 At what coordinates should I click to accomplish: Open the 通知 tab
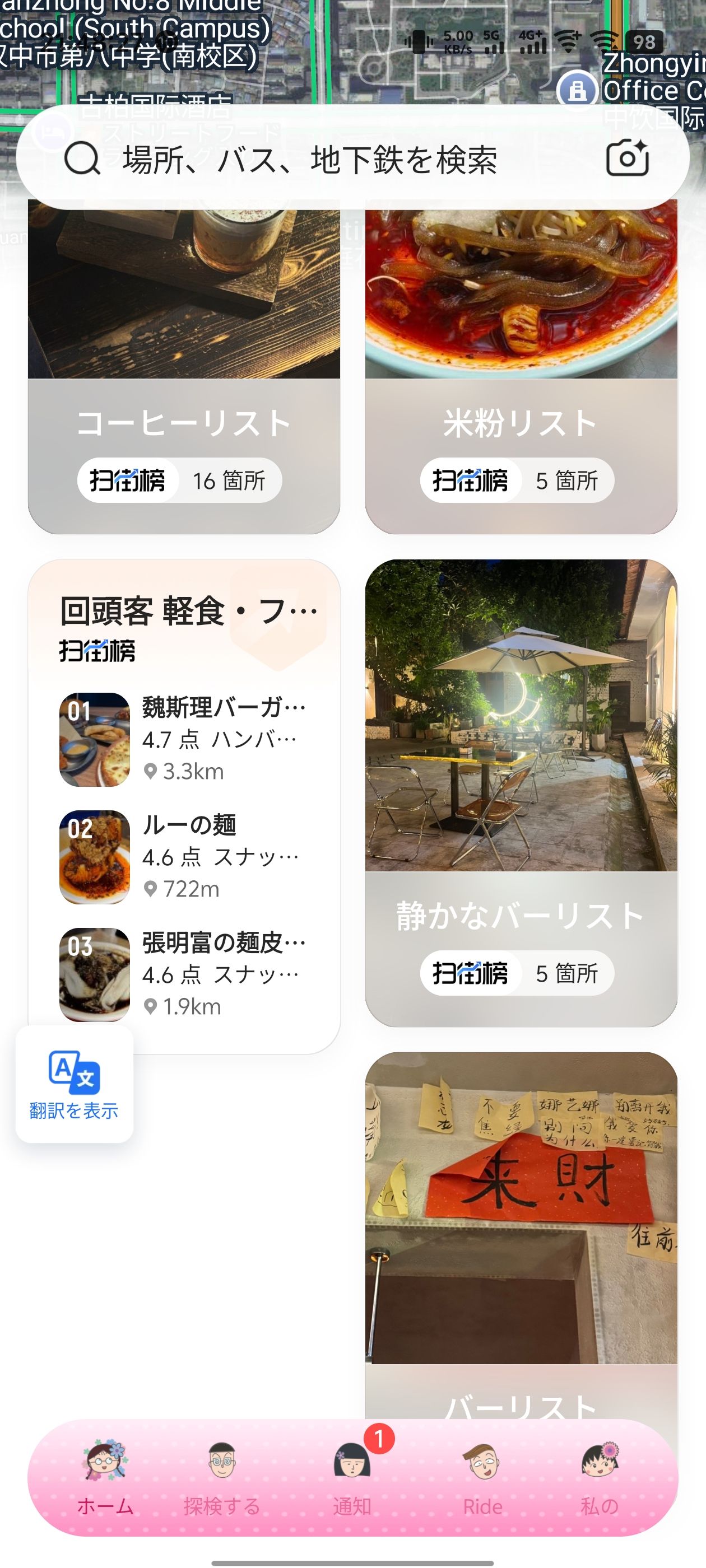[x=352, y=1479]
